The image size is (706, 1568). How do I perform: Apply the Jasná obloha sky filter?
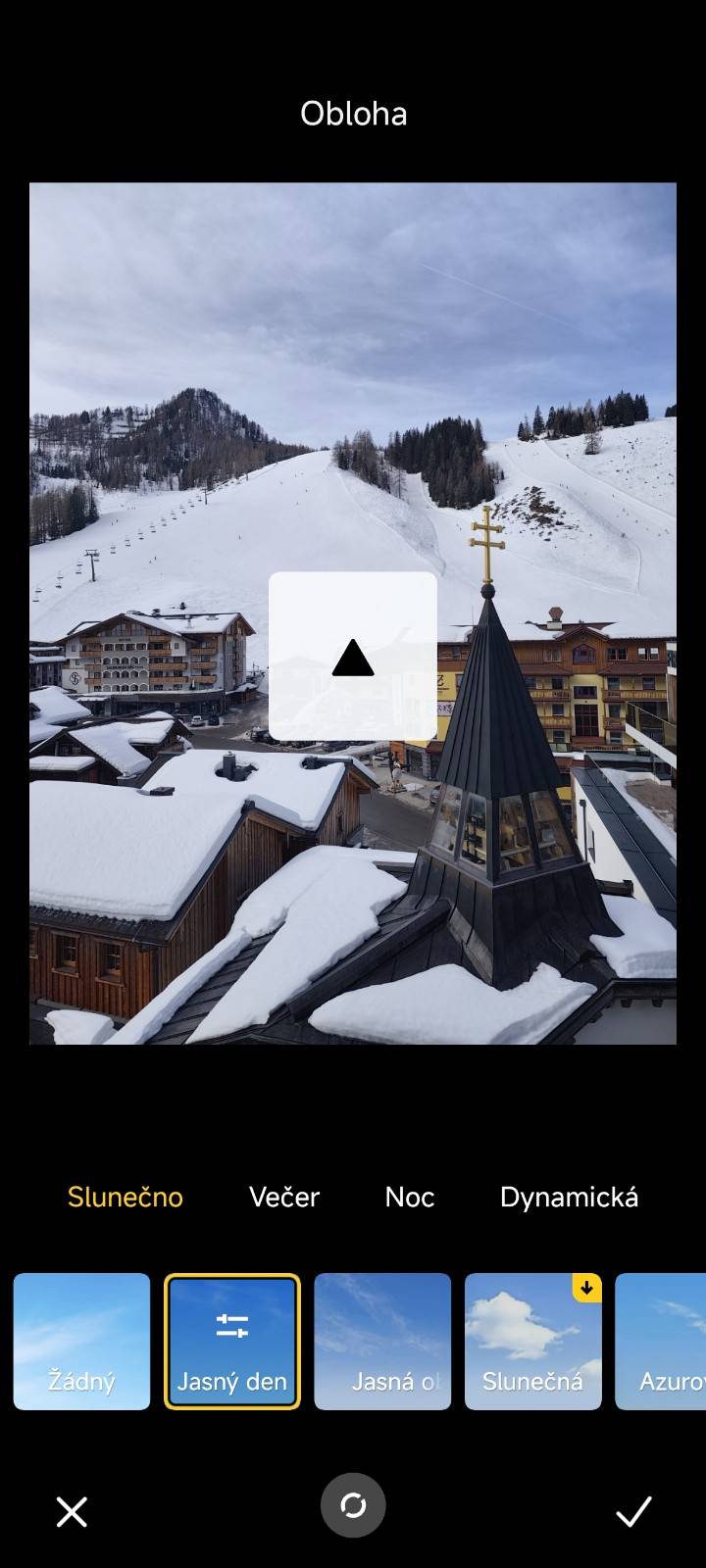coord(382,1342)
